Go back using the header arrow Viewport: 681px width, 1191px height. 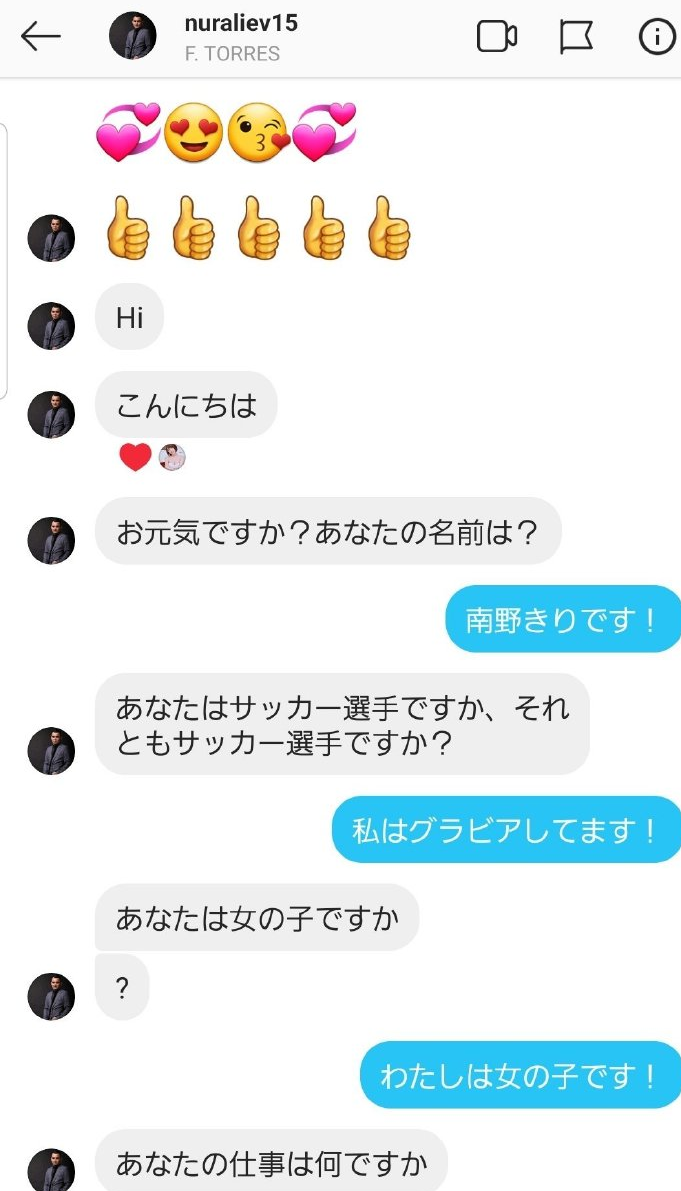(41, 37)
